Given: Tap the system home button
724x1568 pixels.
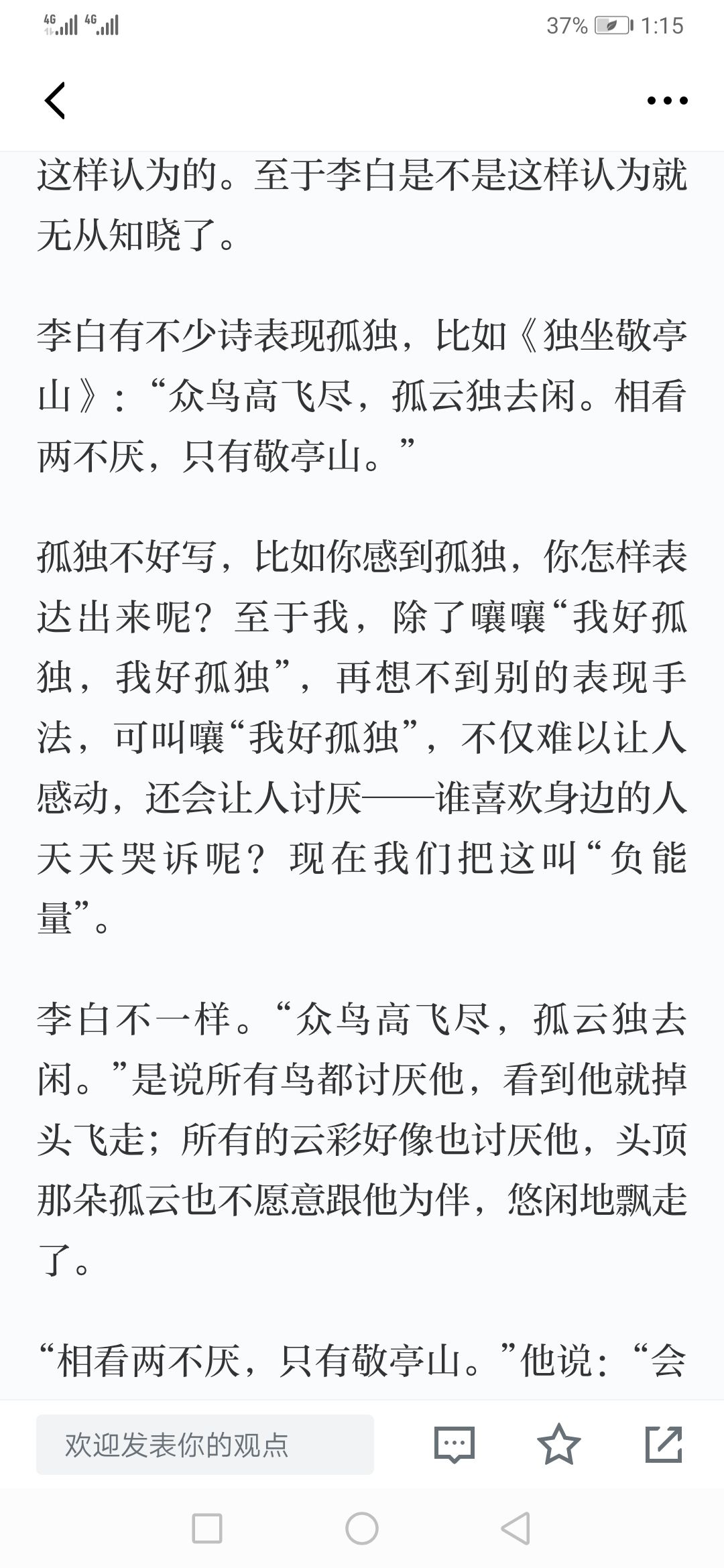Looking at the screenshot, I should tap(362, 1530).
